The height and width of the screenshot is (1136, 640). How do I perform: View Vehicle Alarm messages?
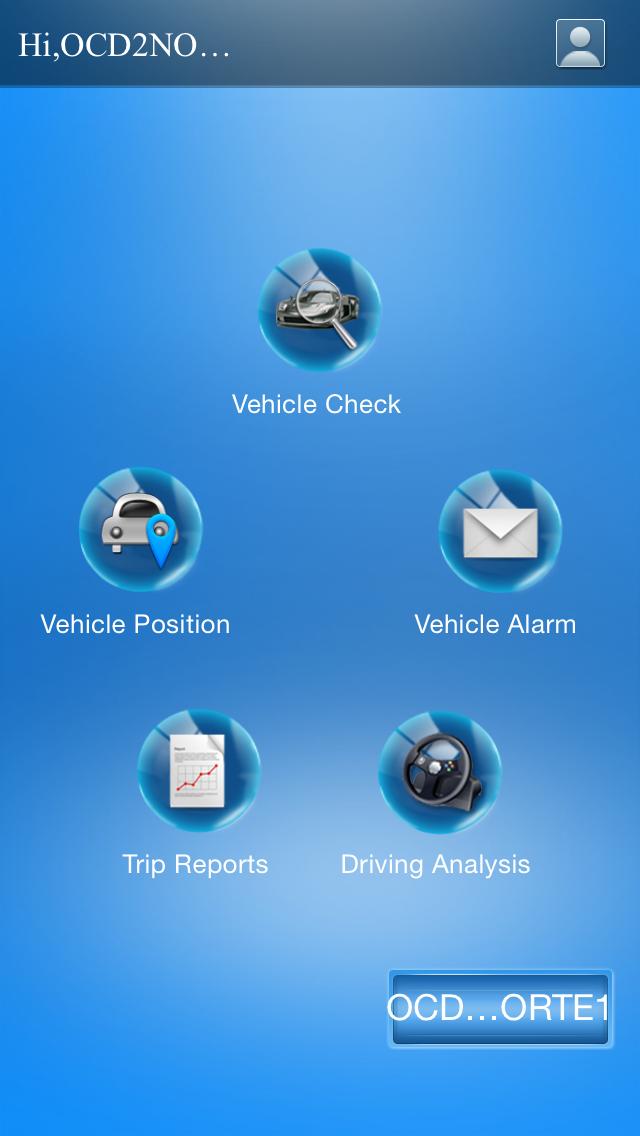point(499,531)
